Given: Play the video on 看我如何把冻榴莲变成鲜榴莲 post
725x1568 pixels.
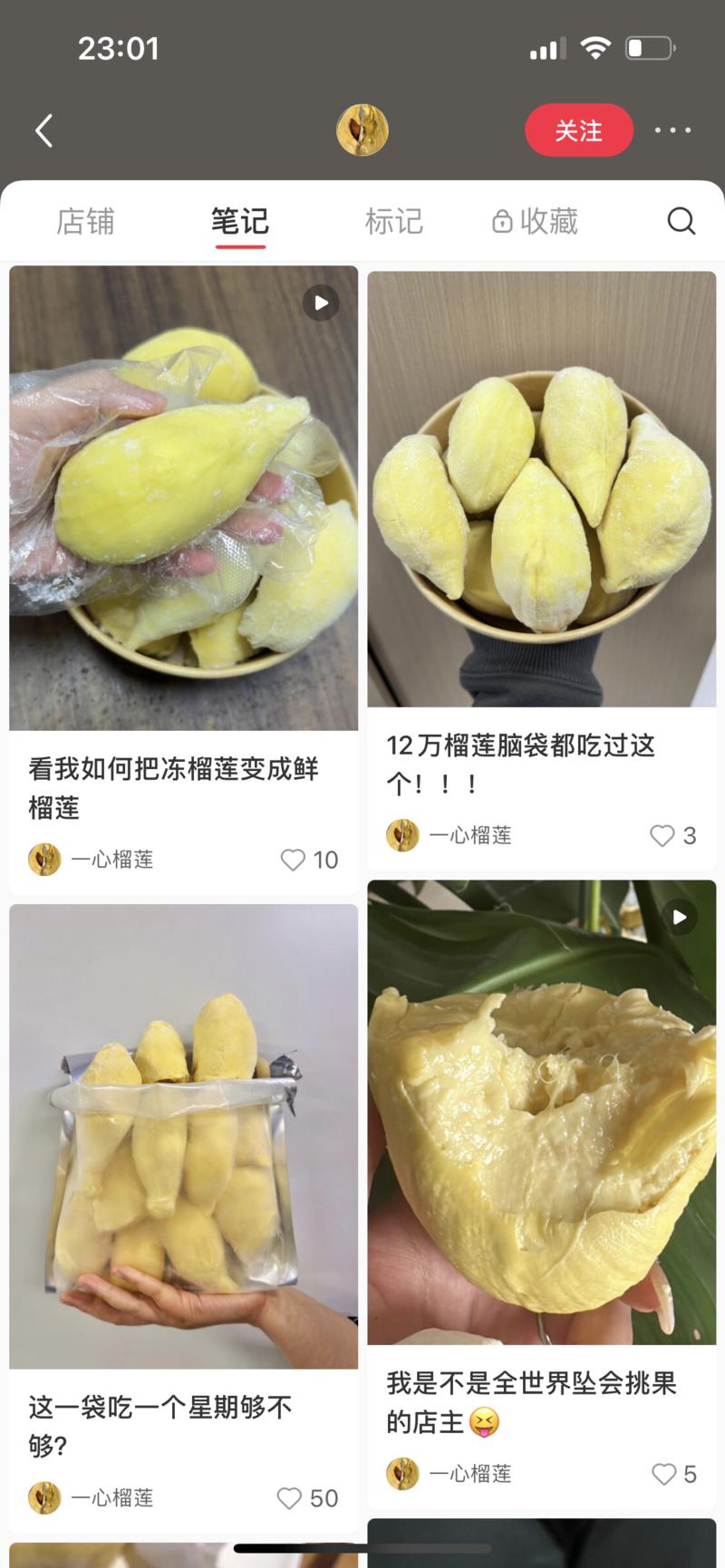Looking at the screenshot, I should (321, 303).
